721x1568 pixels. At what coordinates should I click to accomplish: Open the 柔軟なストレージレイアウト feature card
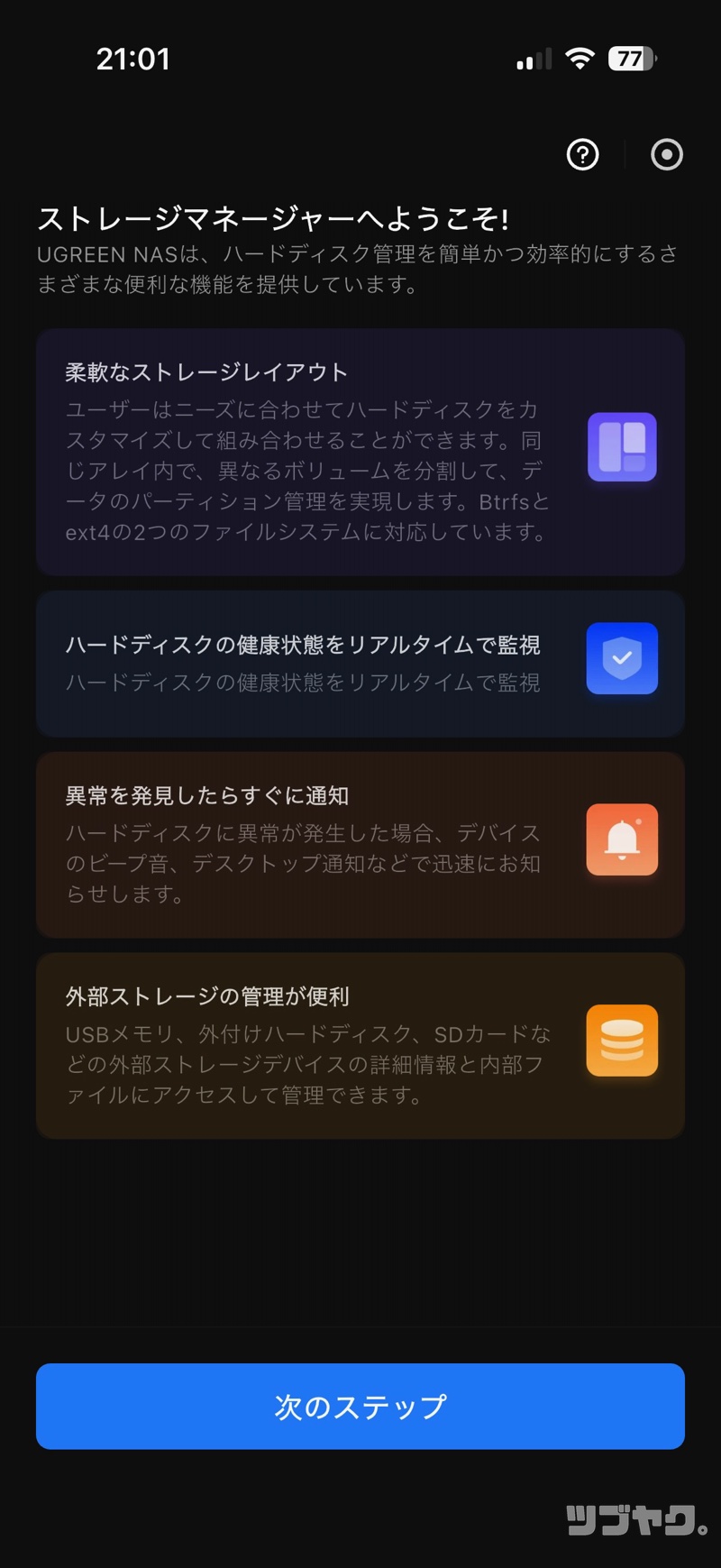pos(360,451)
